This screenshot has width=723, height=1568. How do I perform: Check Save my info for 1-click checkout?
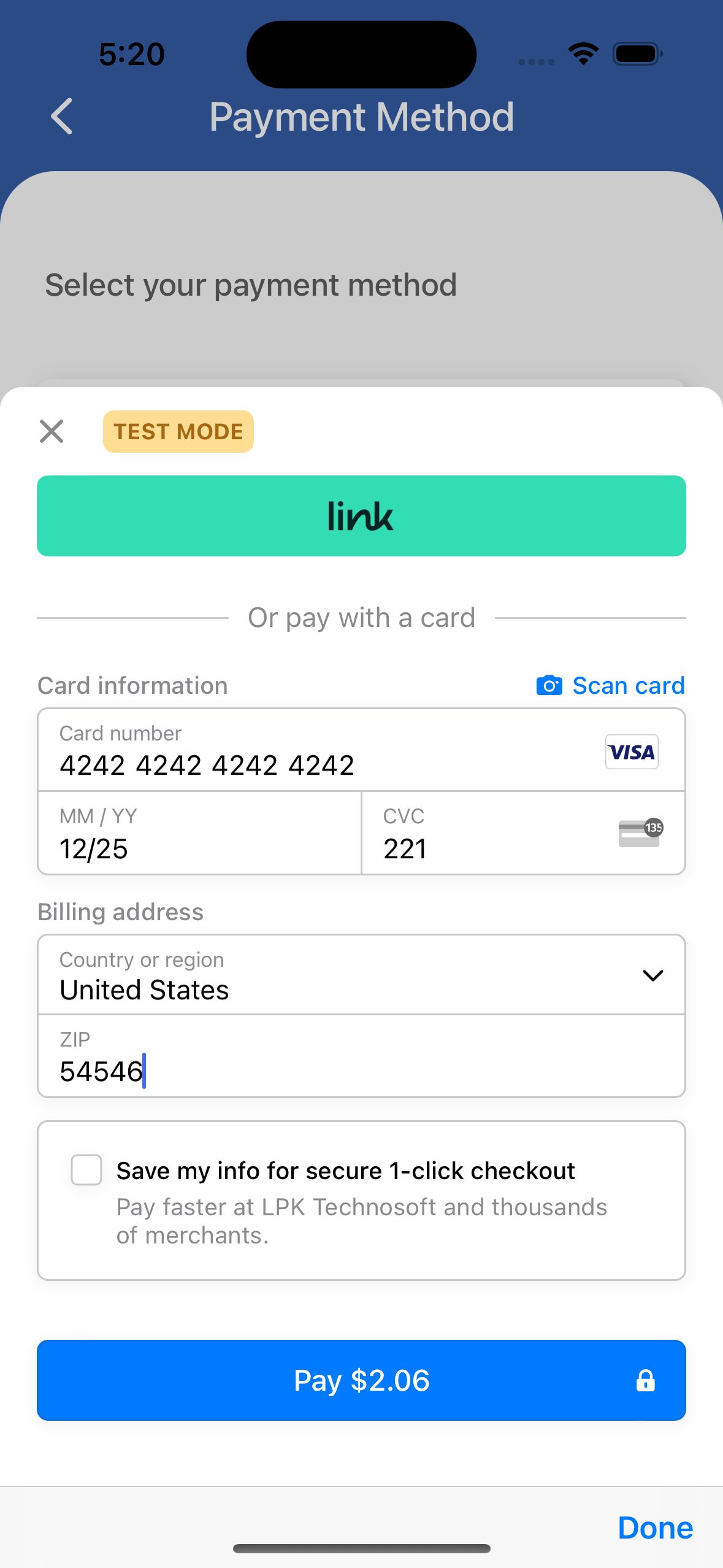[x=86, y=1170]
